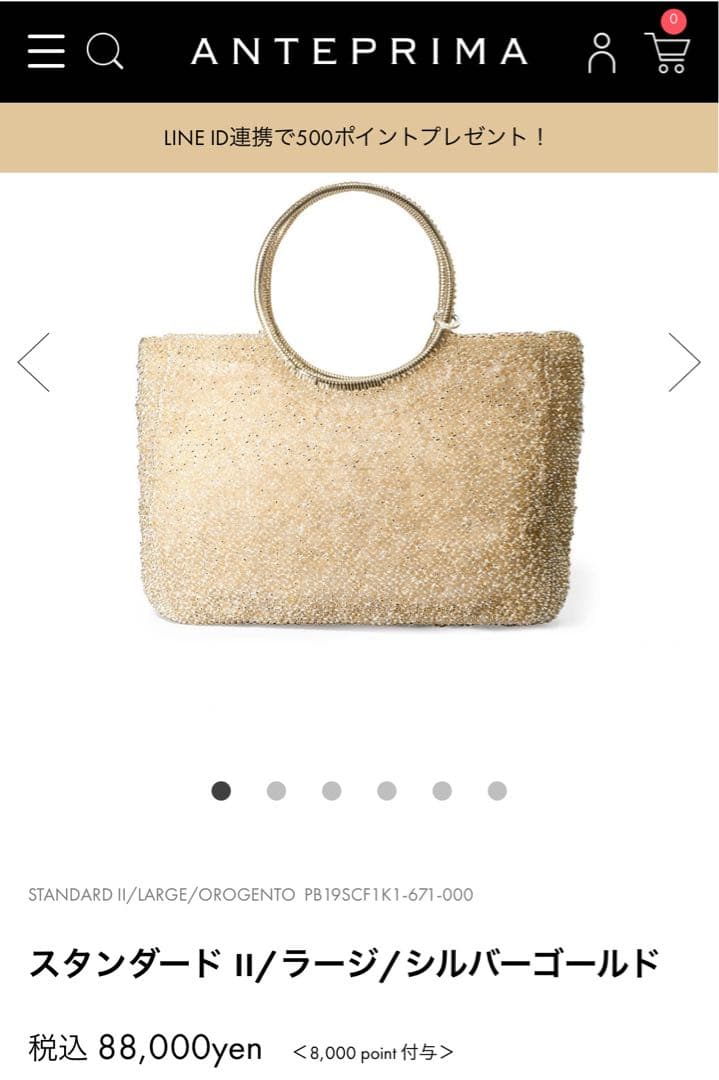Open the LINE ID 500 point banner
Viewport: 719px width, 1080px height.
[x=359, y=137]
